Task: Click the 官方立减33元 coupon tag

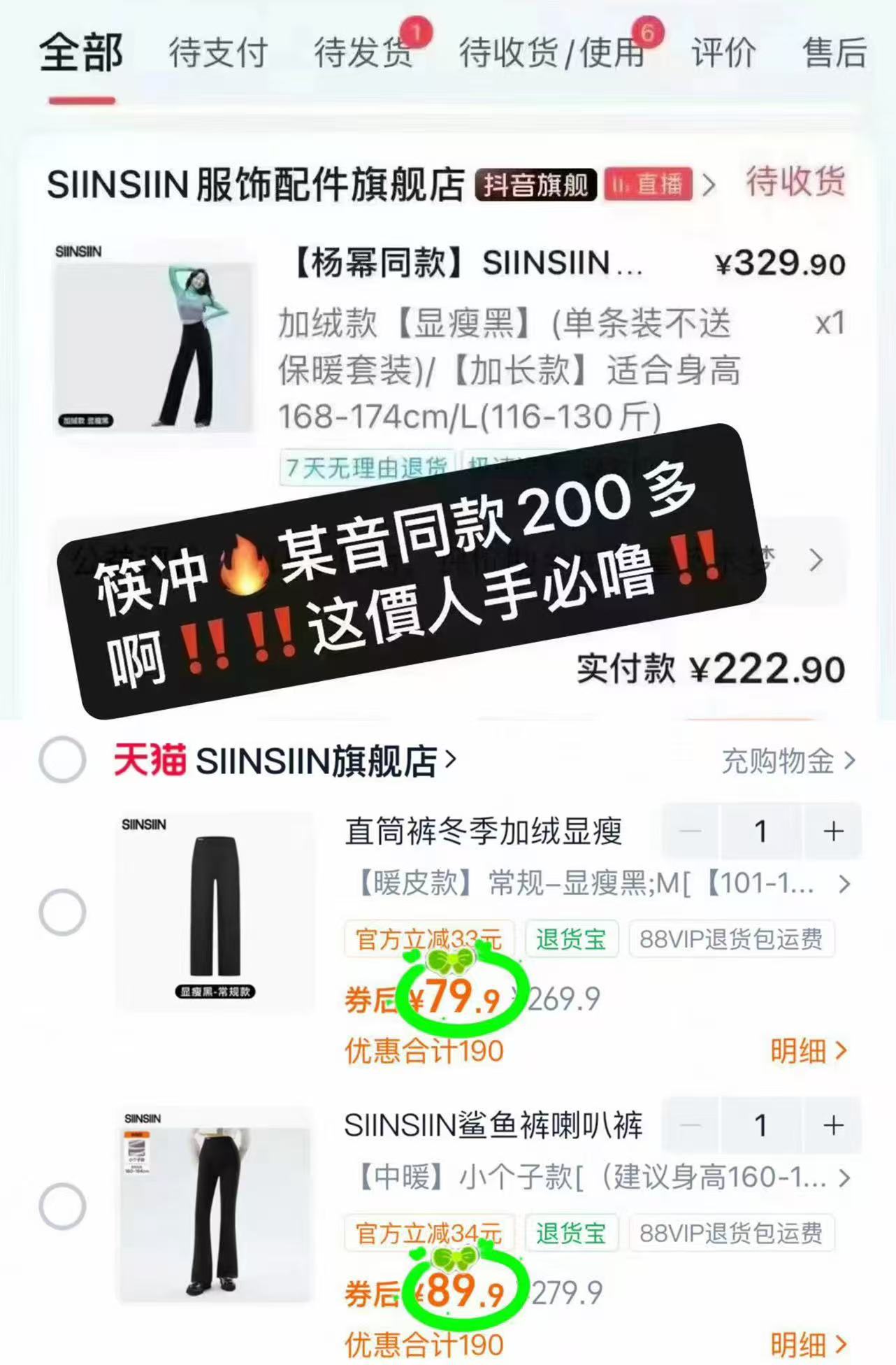Action: click(x=428, y=940)
